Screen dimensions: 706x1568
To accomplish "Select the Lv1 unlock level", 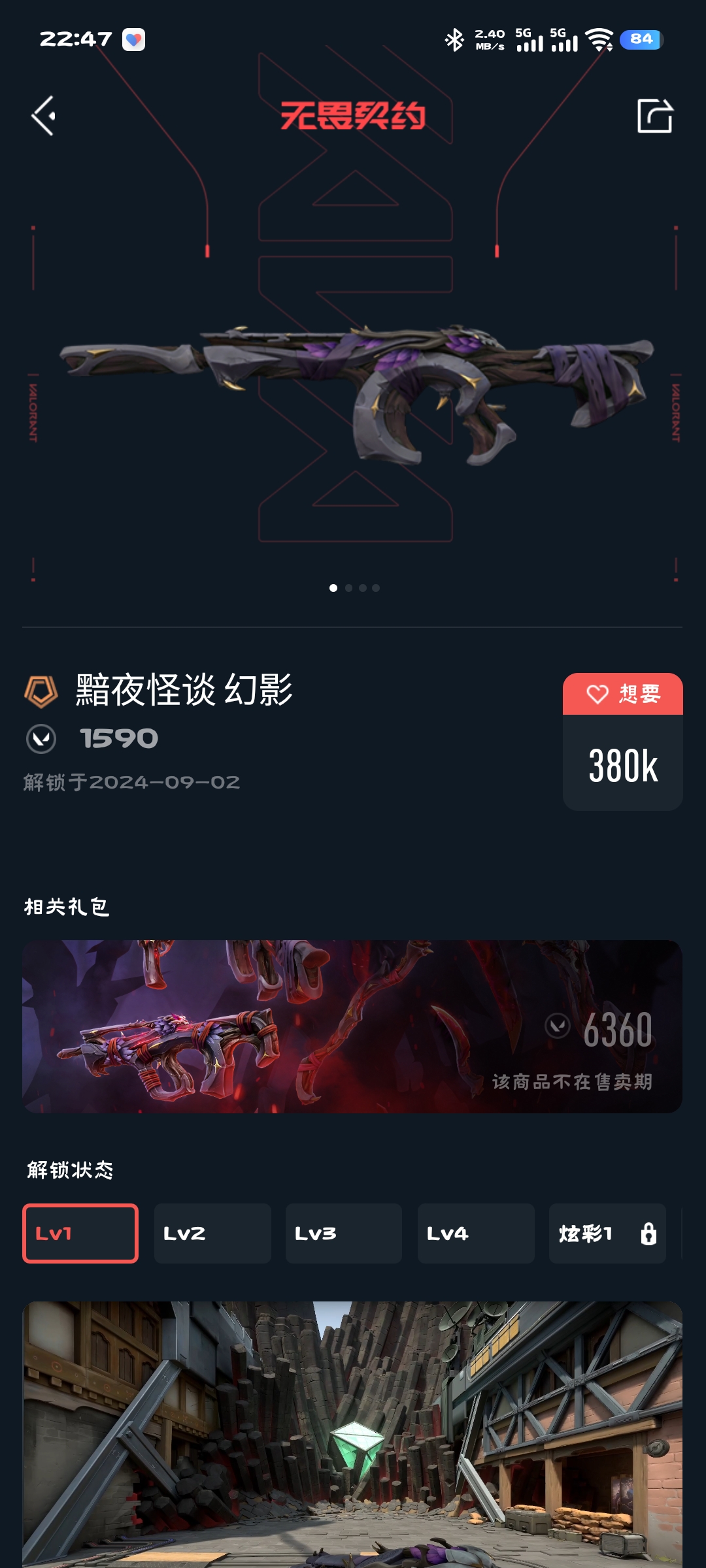I will 80,1233.
